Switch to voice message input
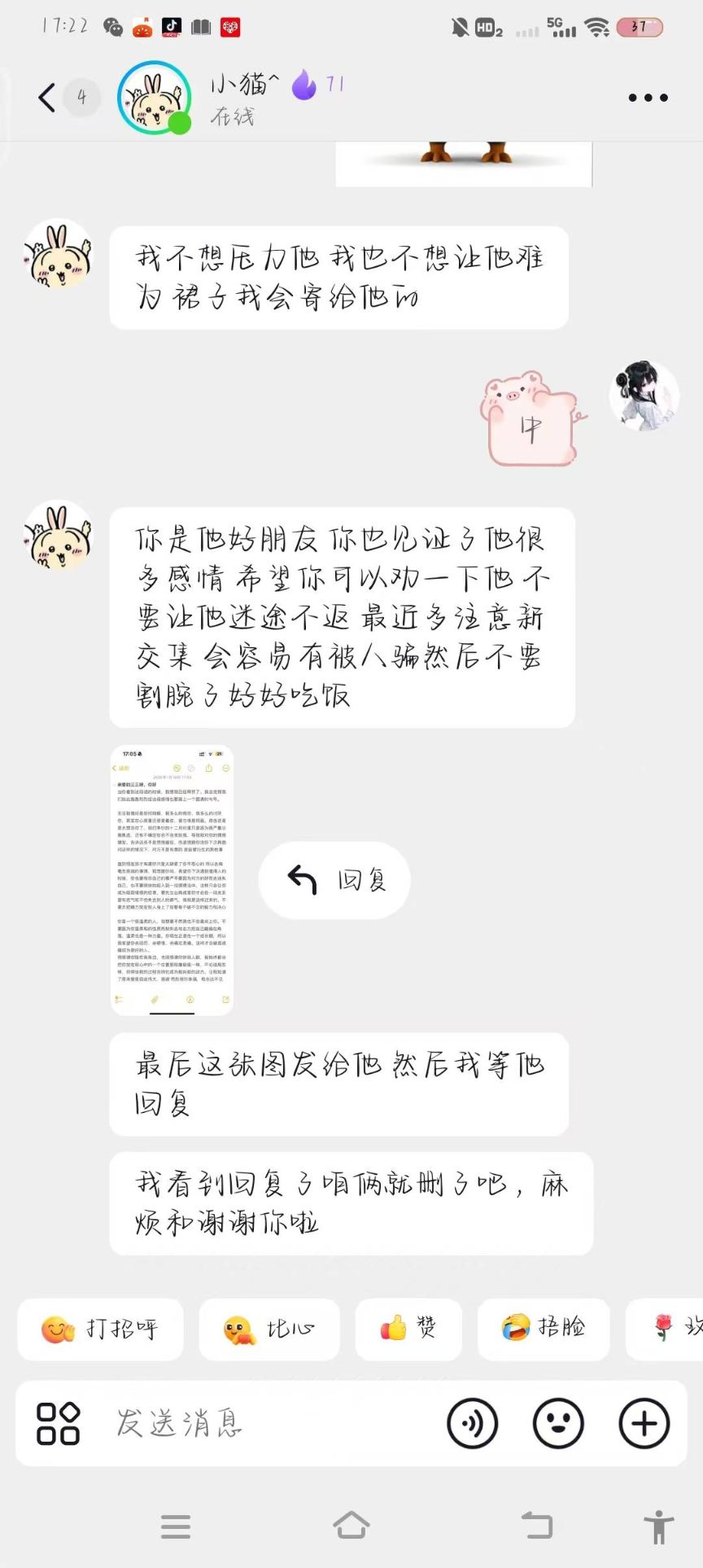Viewport: 703px width, 1568px height. (x=472, y=1424)
